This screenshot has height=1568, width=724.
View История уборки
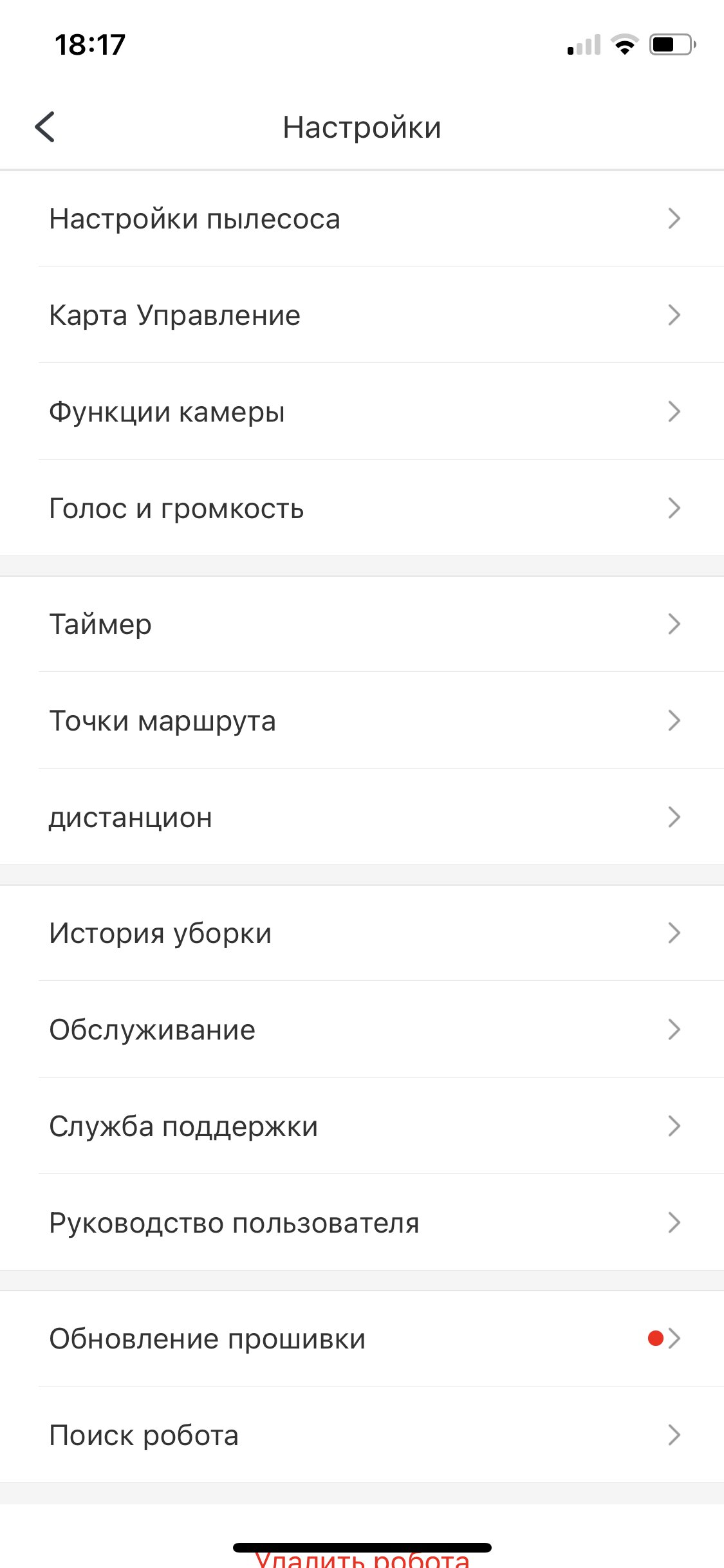coord(362,933)
